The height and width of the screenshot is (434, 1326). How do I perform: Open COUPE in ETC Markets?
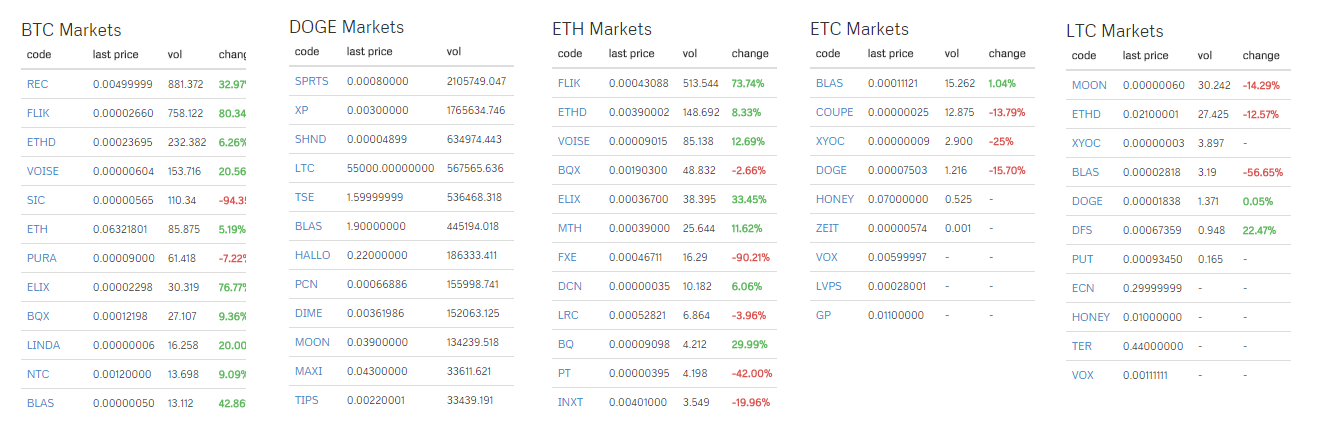[x=834, y=112]
